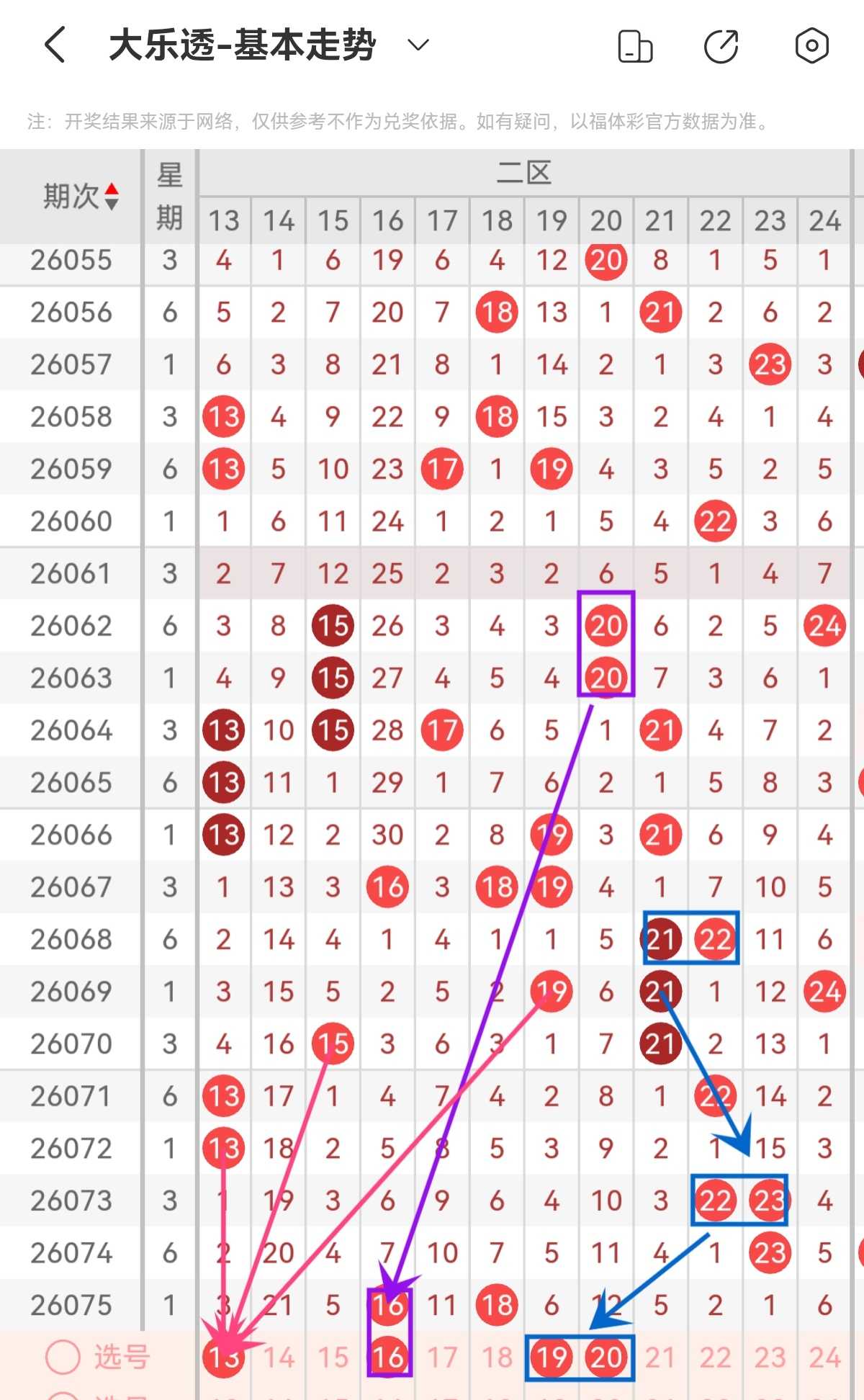Sort the draws by the 期次 column
The image size is (864, 1400).
[81, 196]
